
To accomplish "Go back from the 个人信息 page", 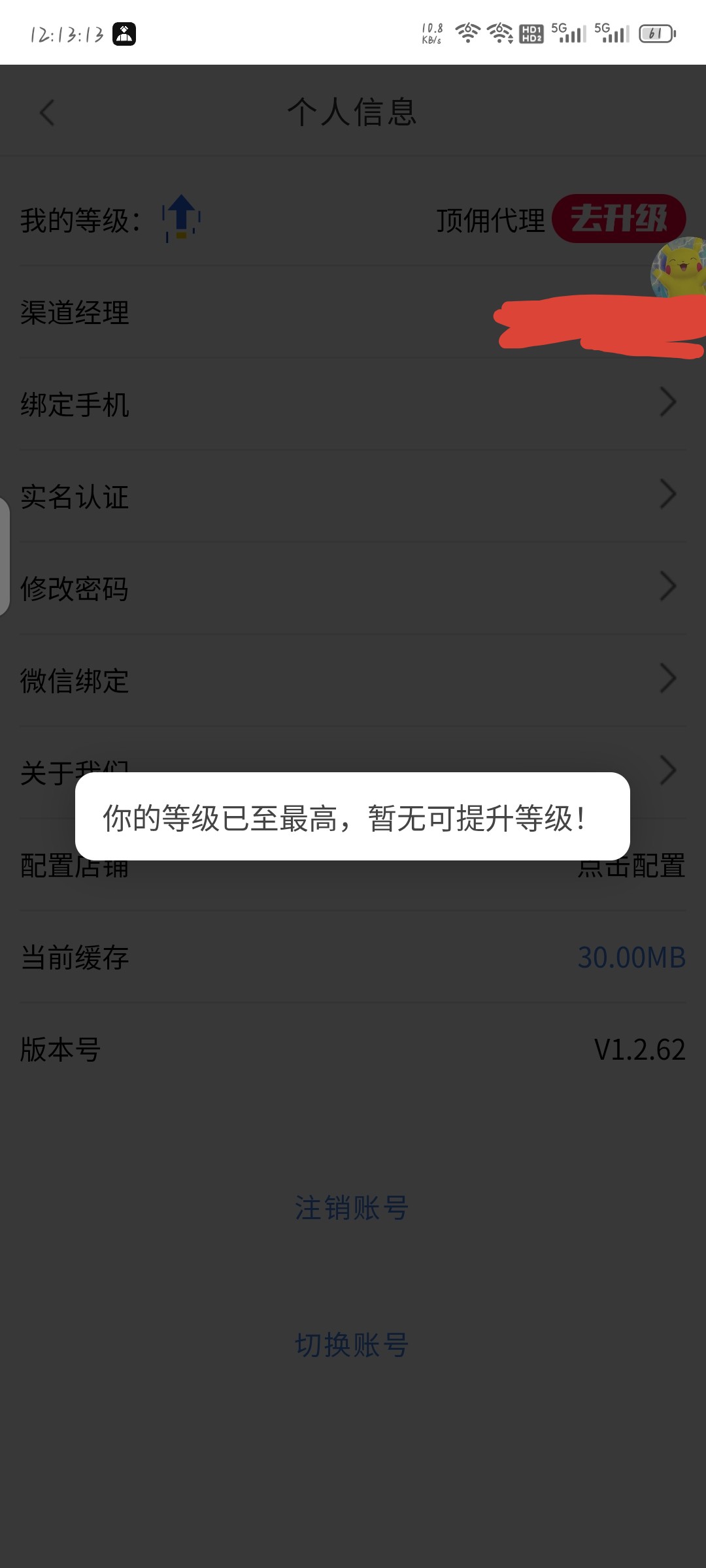I will click(47, 112).
